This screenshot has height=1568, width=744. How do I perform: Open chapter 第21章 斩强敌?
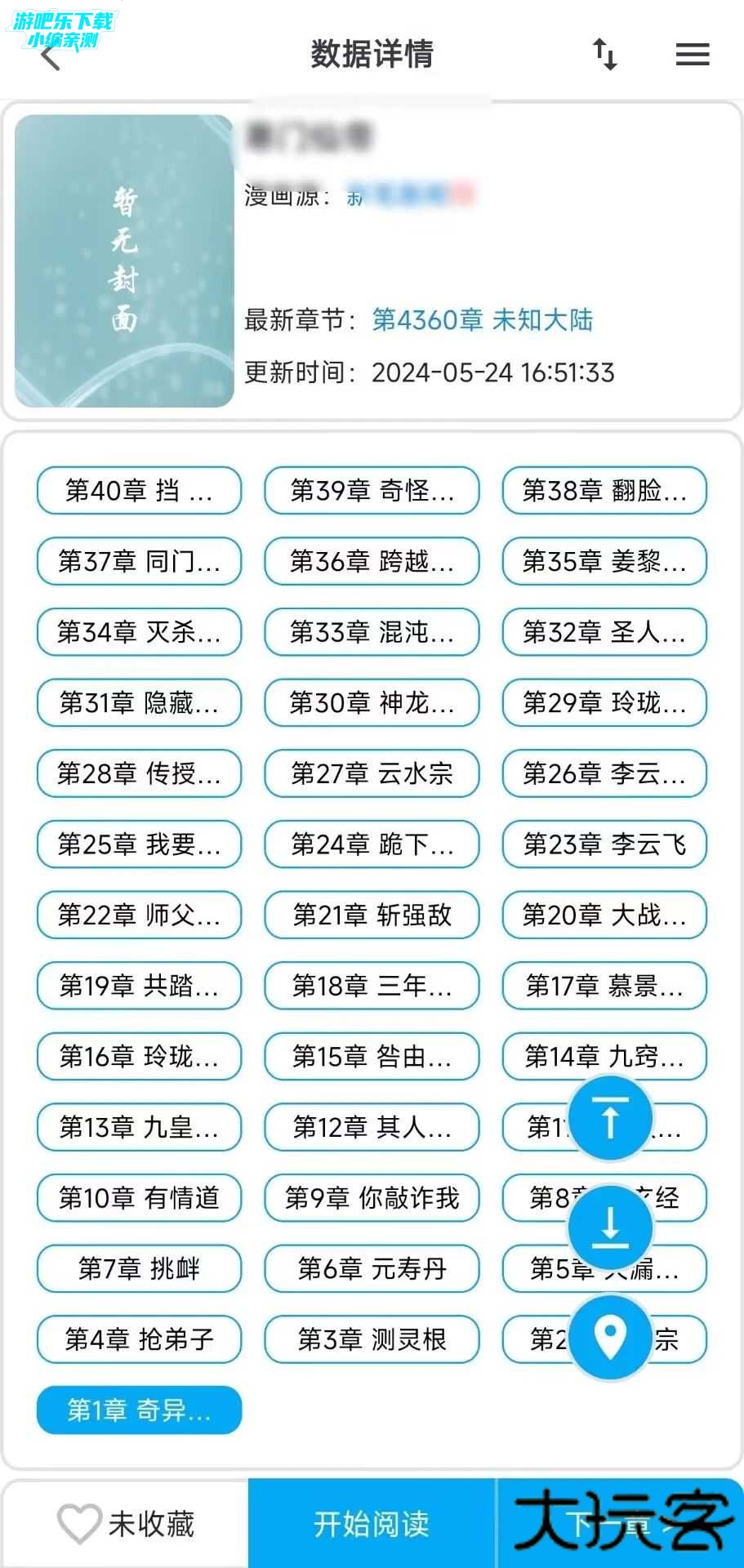(x=372, y=915)
